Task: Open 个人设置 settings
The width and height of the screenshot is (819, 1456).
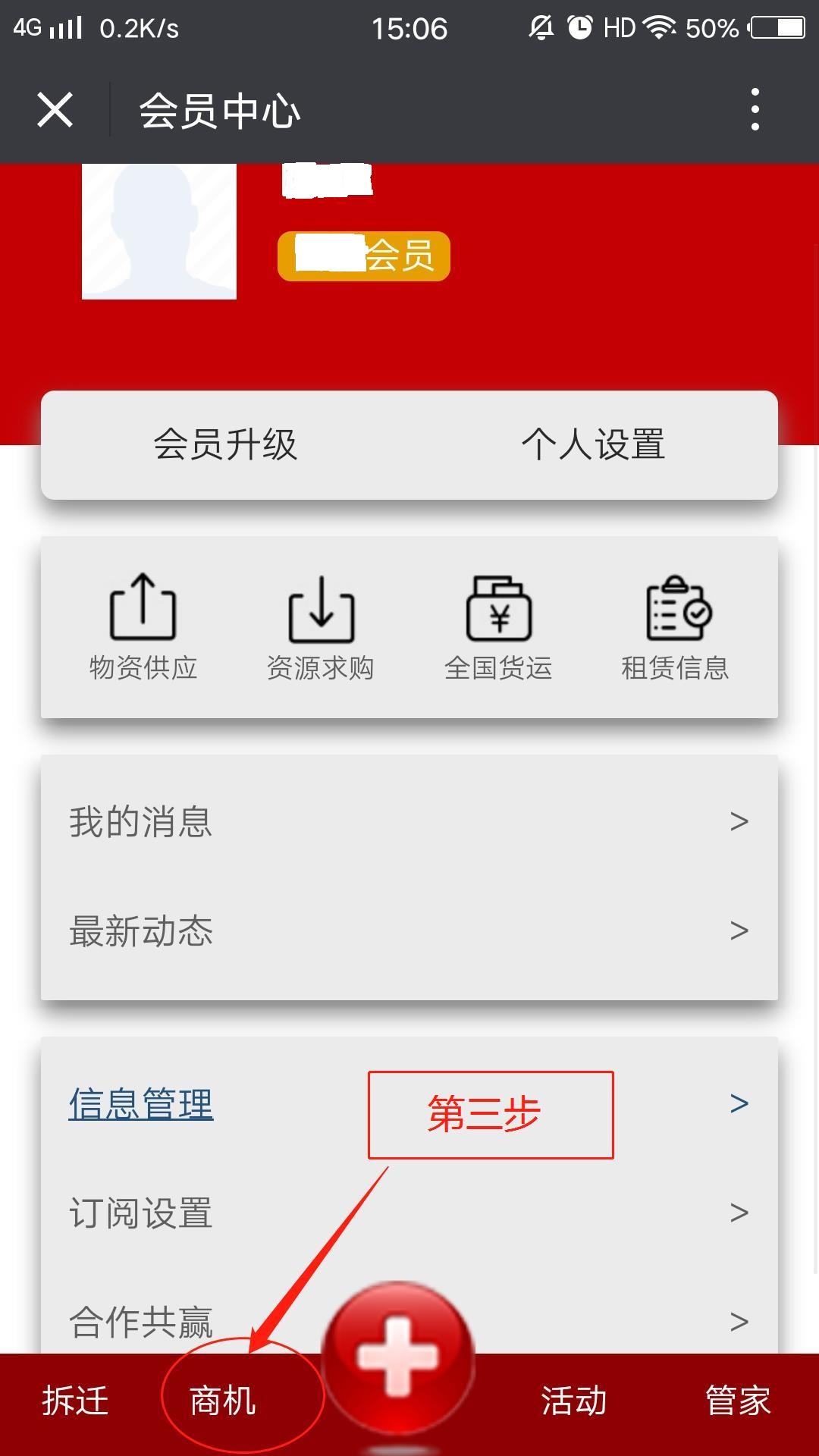Action: click(595, 446)
